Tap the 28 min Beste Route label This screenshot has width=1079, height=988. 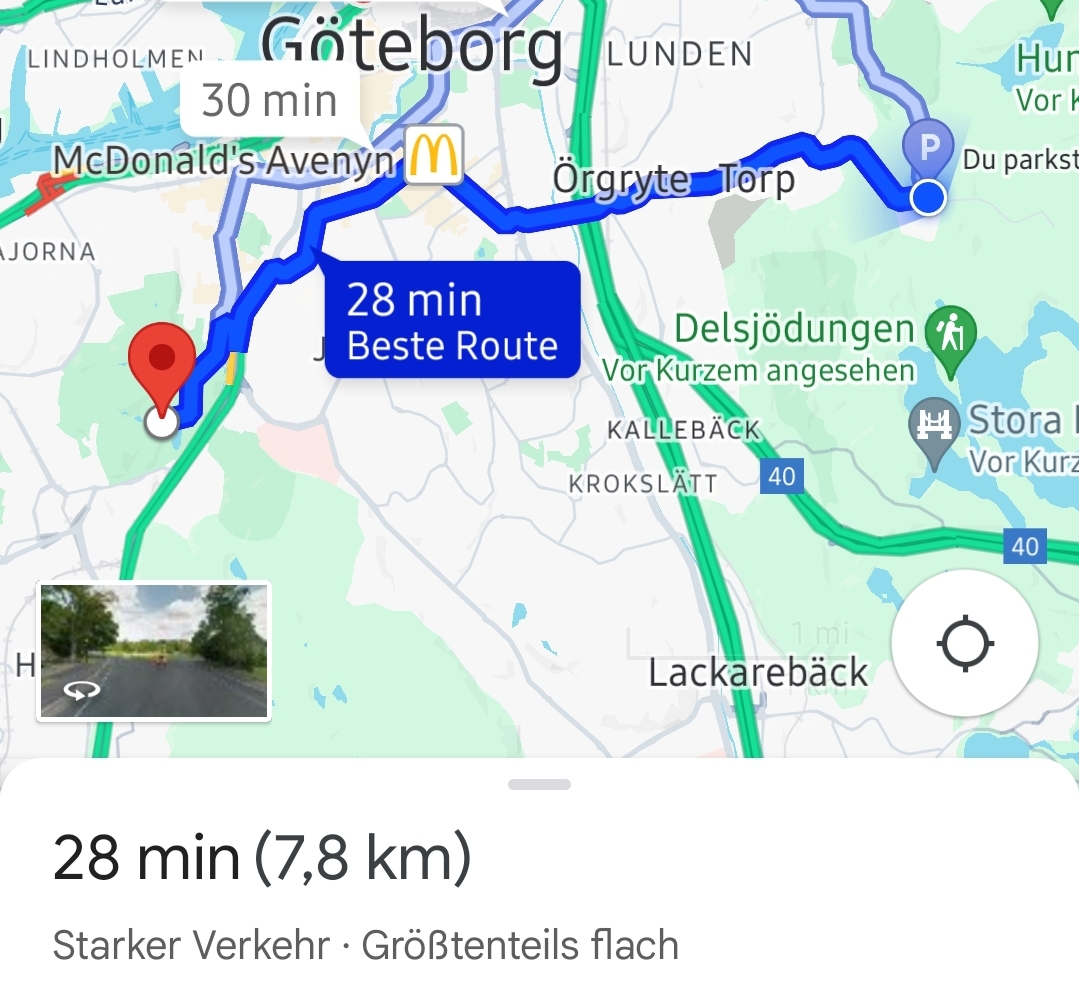tap(452, 320)
